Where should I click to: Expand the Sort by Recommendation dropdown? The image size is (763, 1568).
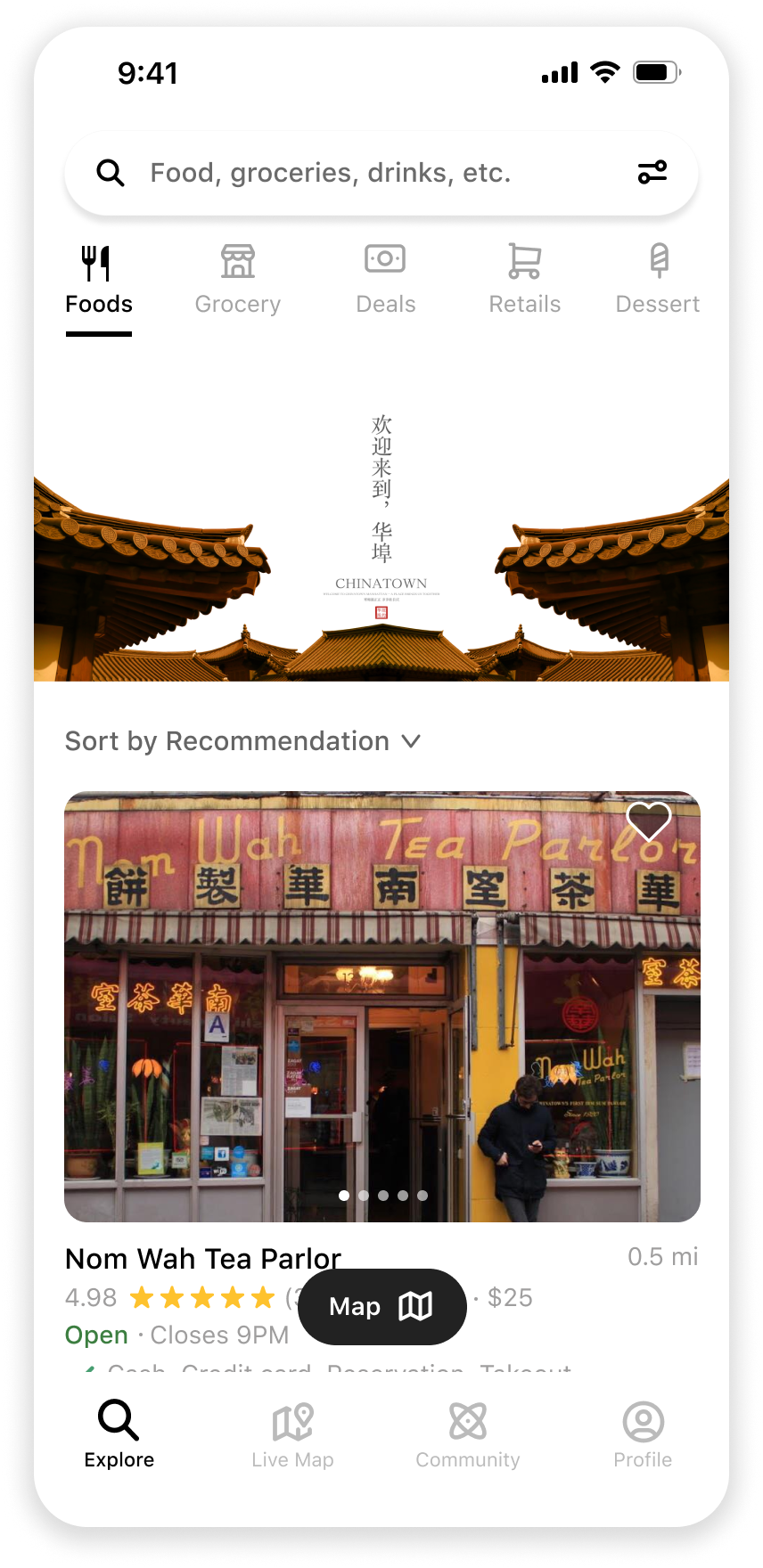[x=242, y=741]
